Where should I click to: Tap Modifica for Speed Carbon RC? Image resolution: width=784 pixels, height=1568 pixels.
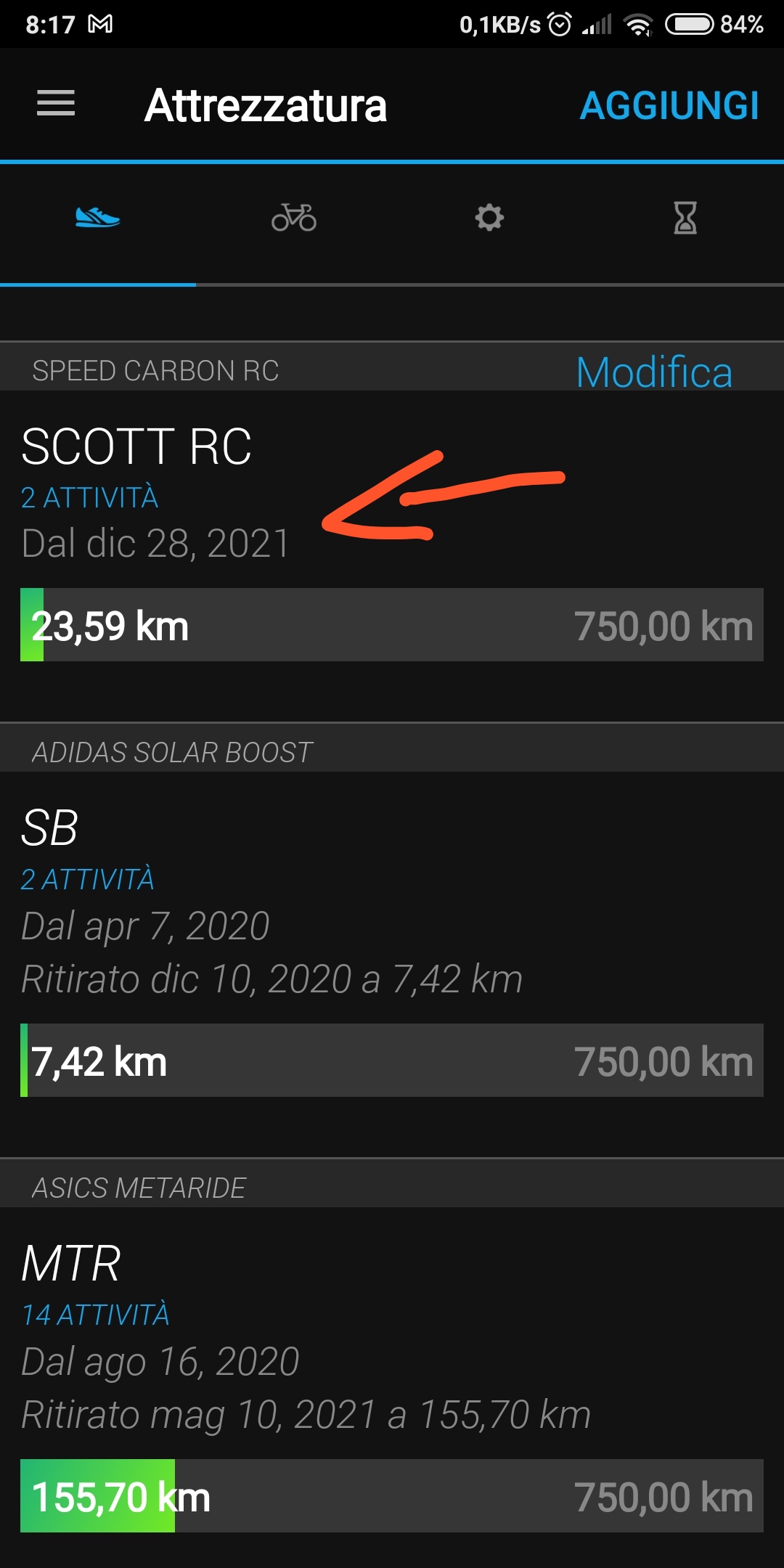tap(653, 372)
